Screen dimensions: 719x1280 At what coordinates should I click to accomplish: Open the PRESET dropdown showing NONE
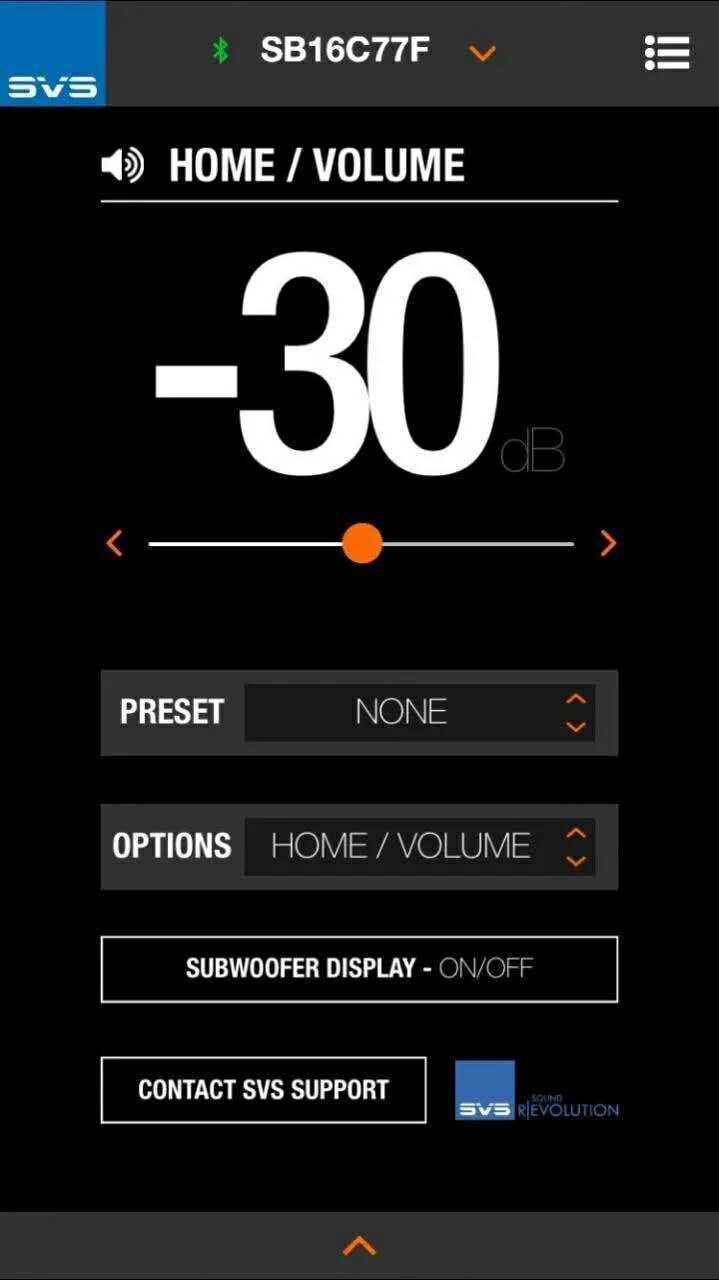[x=420, y=712]
